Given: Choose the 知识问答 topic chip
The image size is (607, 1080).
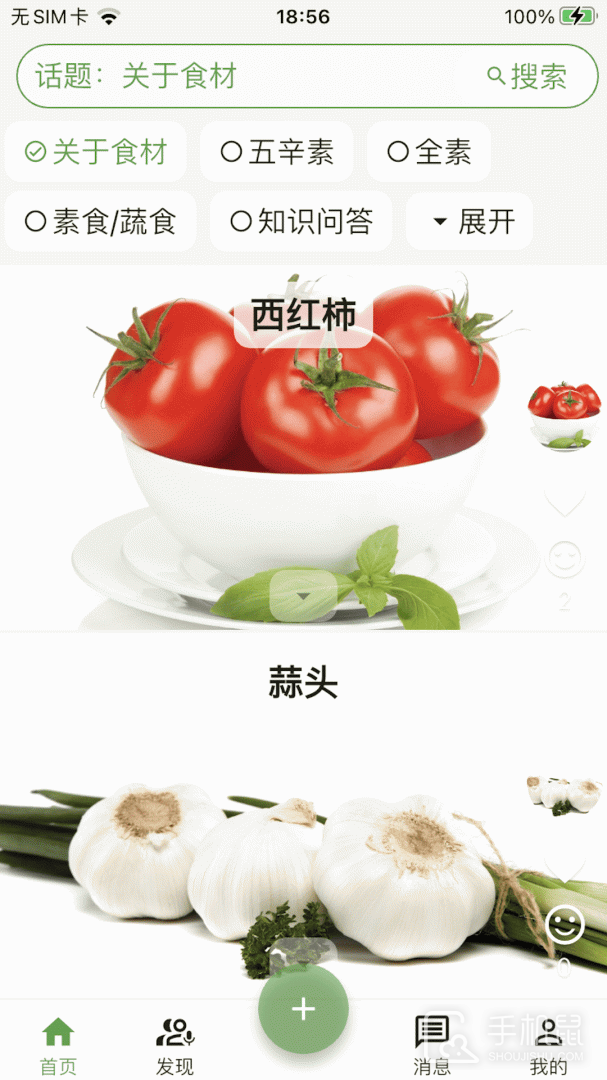Looking at the screenshot, I should (x=301, y=221).
